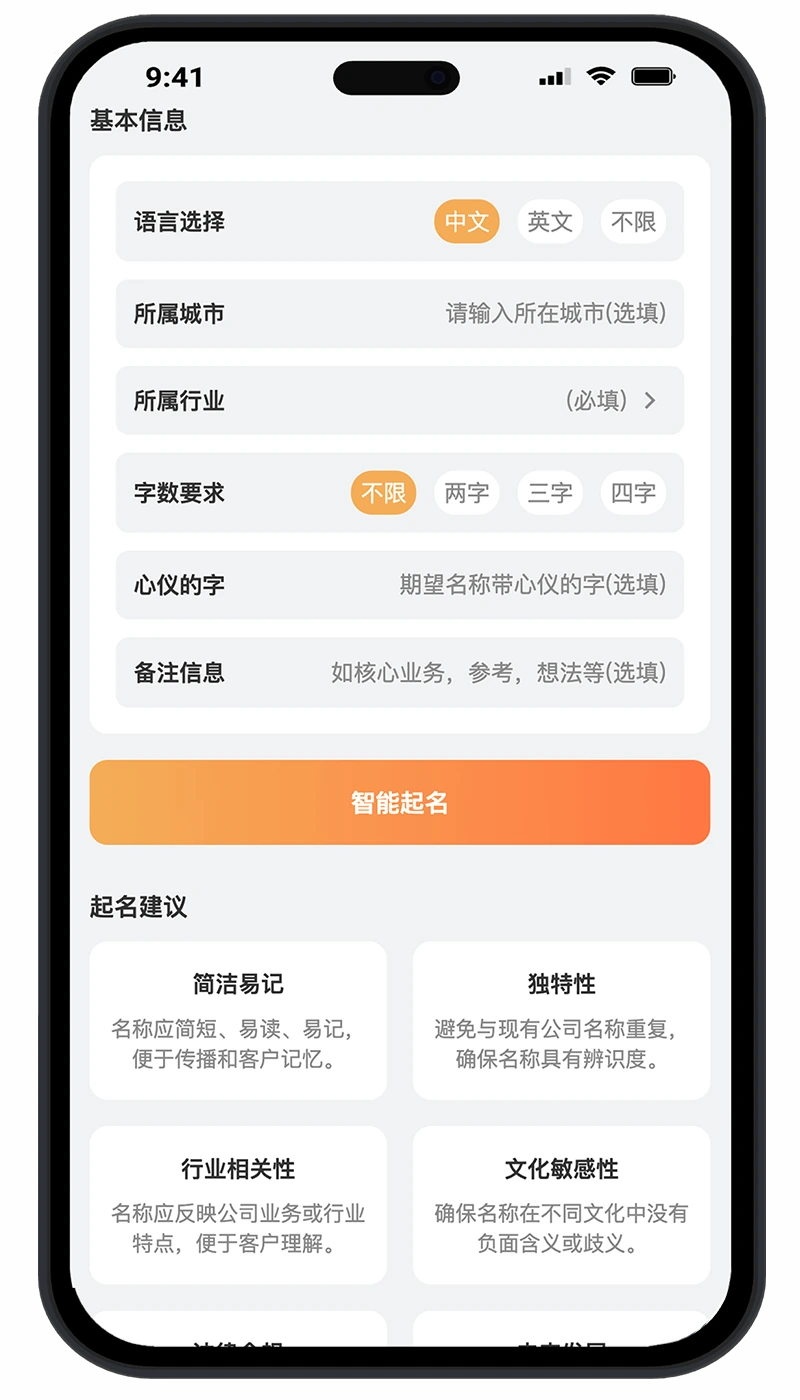Choose 两字 name length
Screen dimensions: 800x1400
pos(467,493)
